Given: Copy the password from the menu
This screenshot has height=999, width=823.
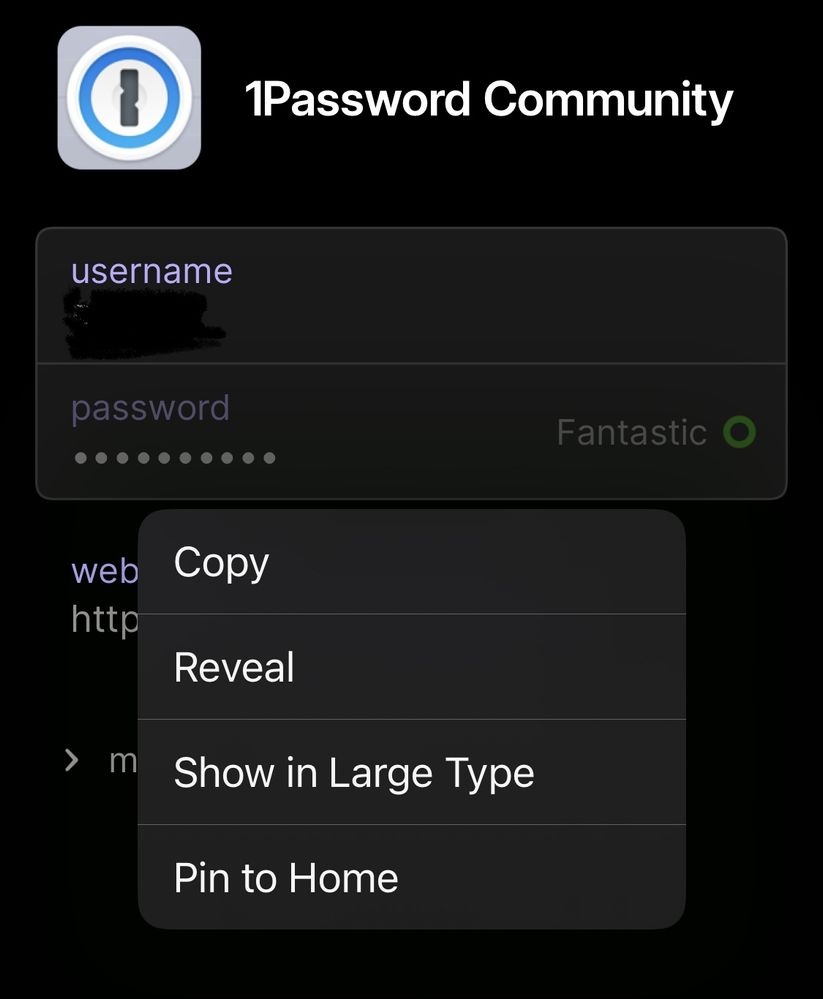Looking at the screenshot, I should [410, 562].
